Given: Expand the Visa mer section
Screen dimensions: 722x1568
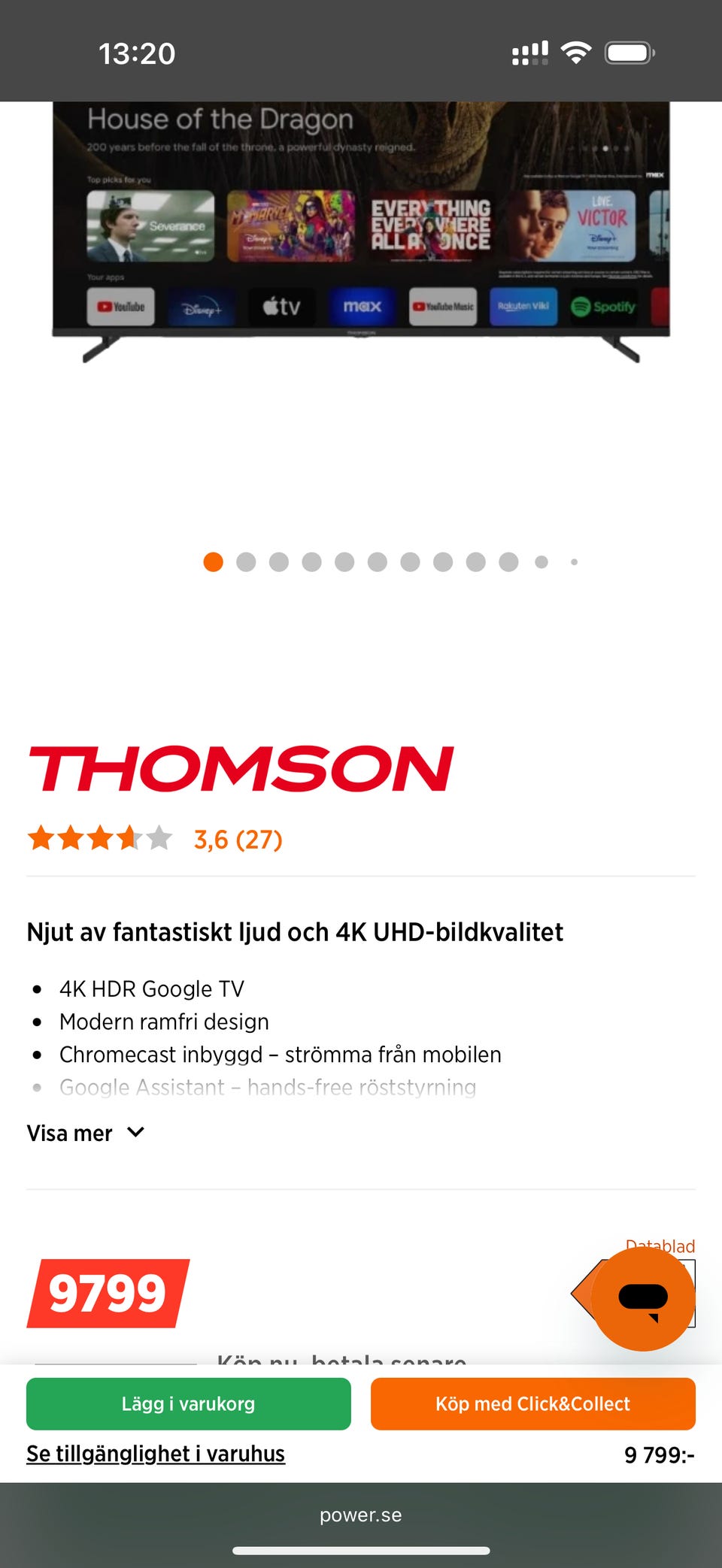Looking at the screenshot, I should (70, 1133).
